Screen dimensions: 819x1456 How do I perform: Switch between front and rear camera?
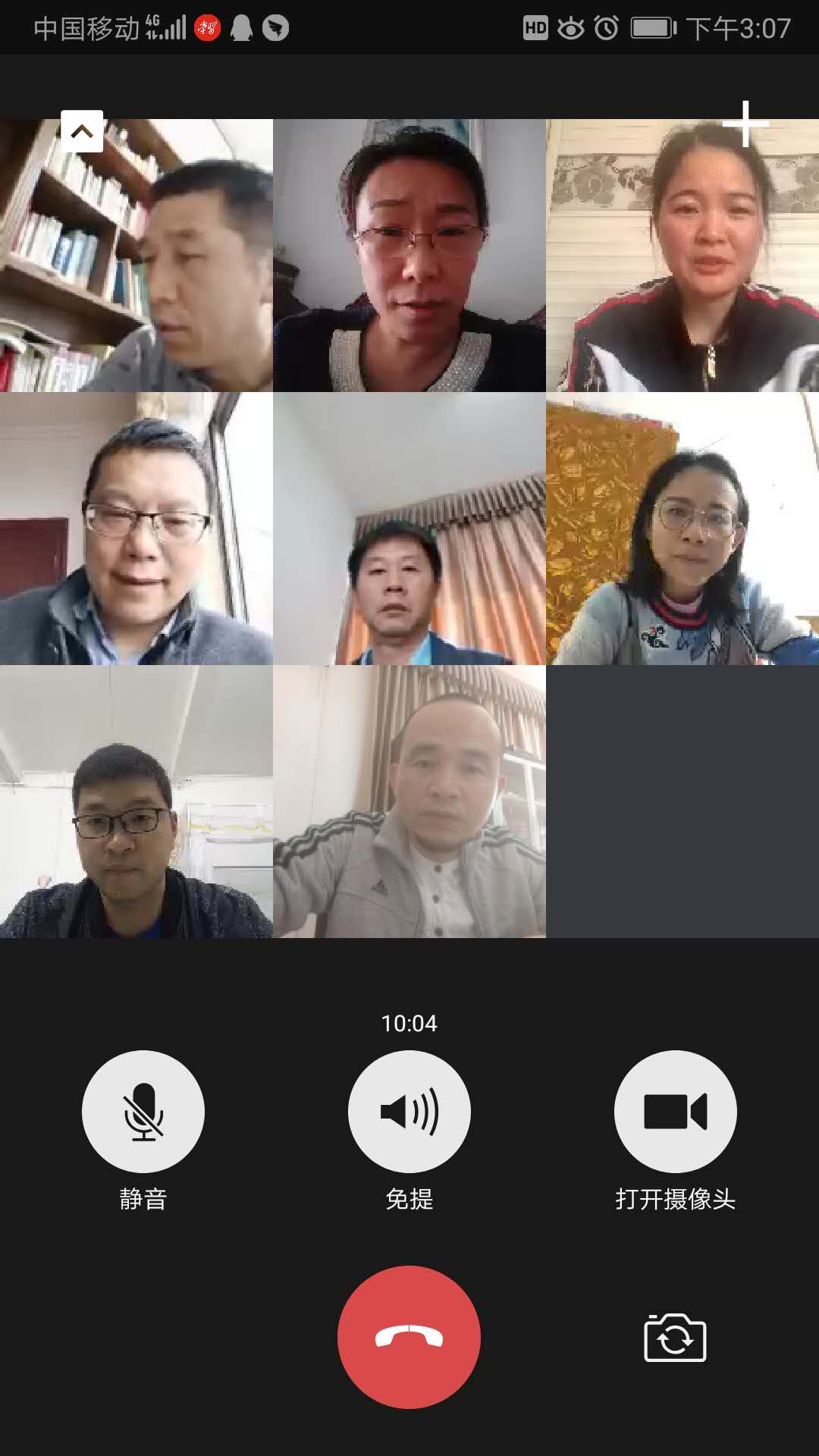tap(675, 1338)
